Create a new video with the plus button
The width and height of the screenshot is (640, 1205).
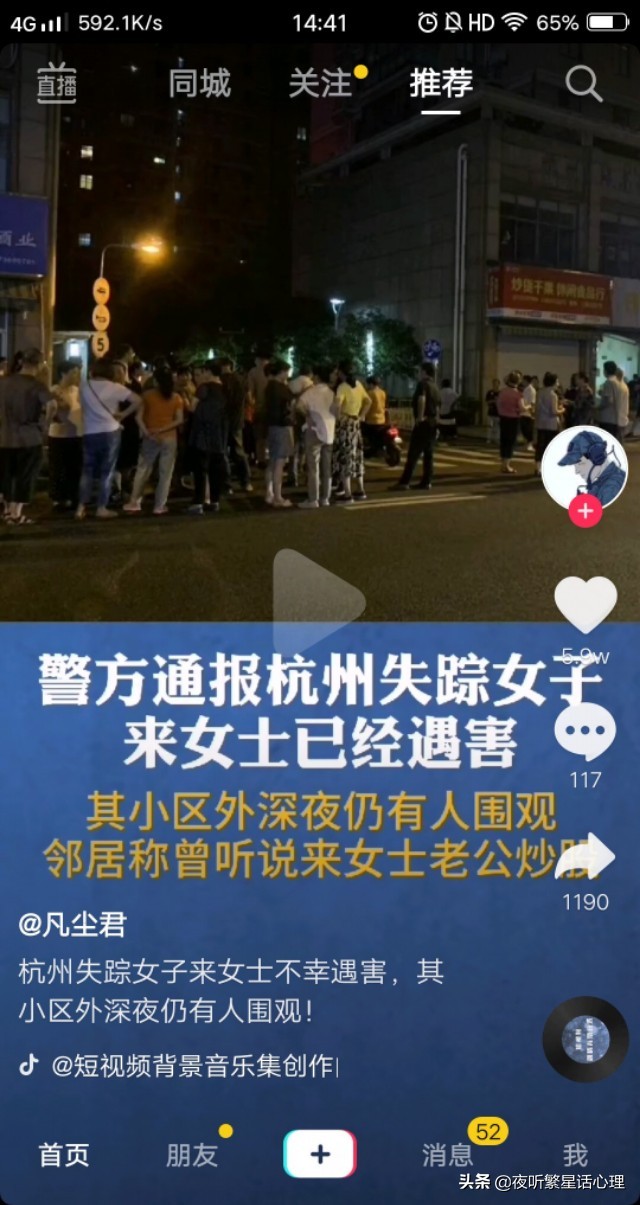pos(320,1154)
